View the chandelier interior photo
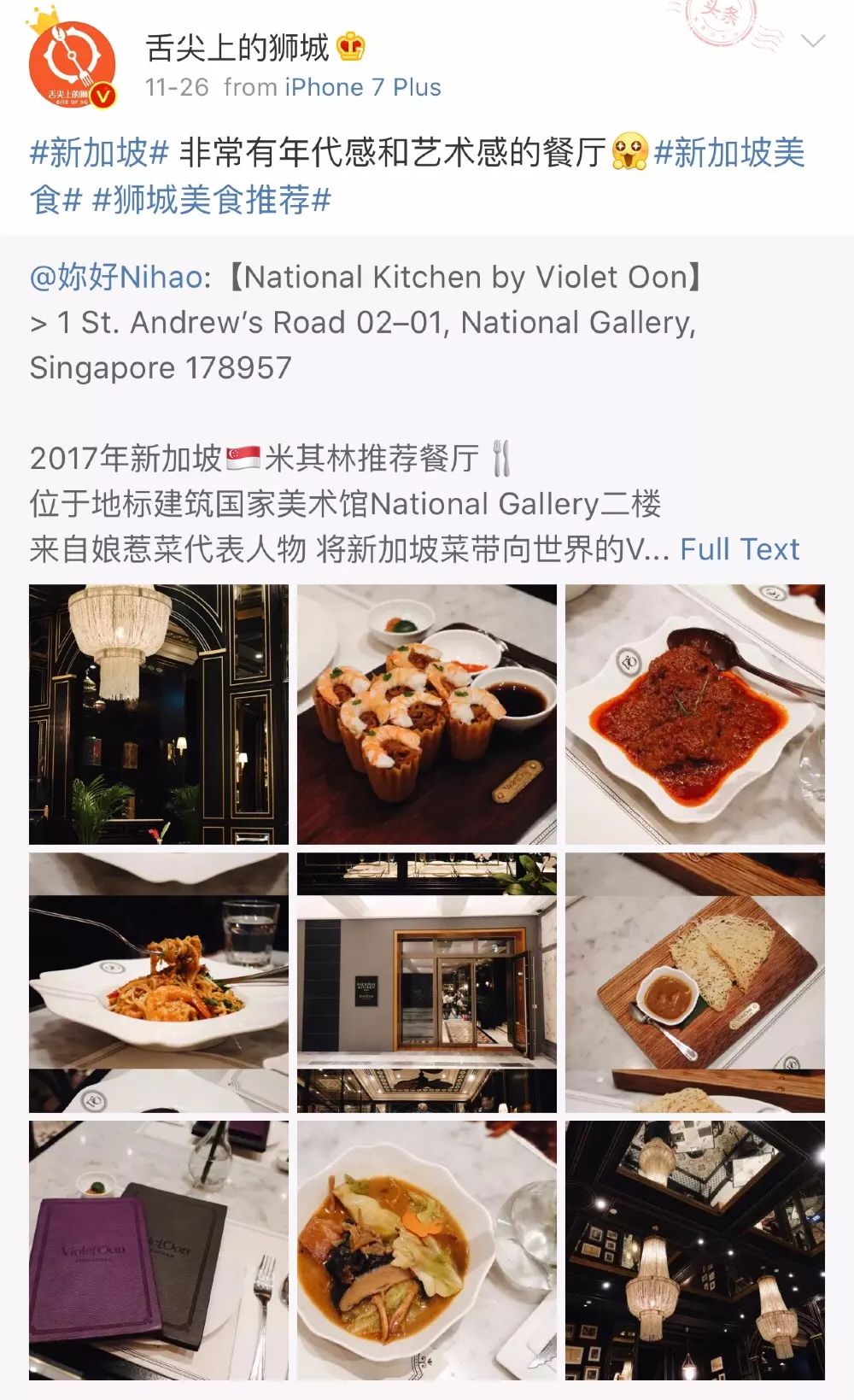The height and width of the screenshot is (1400, 854). pos(159,714)
